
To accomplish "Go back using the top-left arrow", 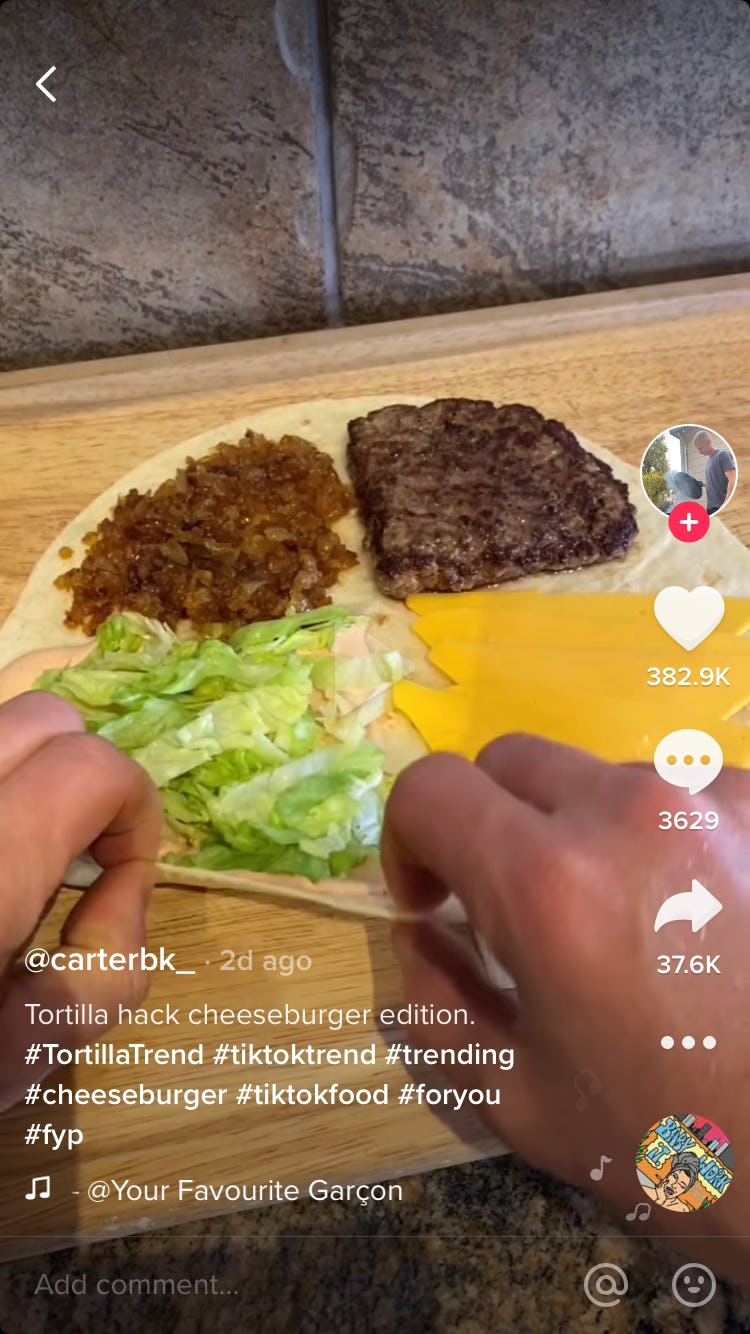I will (46, 85).
